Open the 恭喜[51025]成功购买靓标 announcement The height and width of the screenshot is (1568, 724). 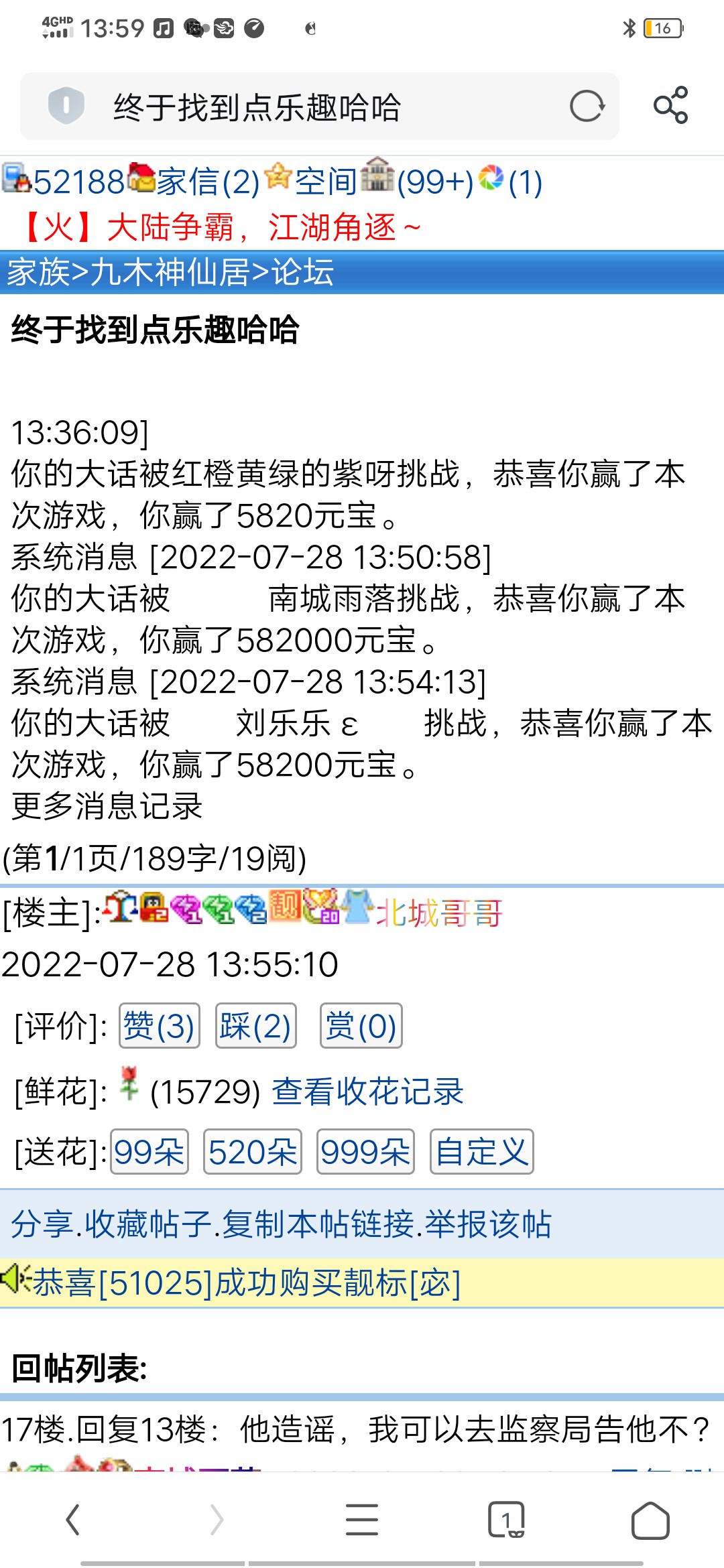click(246, 1283)
